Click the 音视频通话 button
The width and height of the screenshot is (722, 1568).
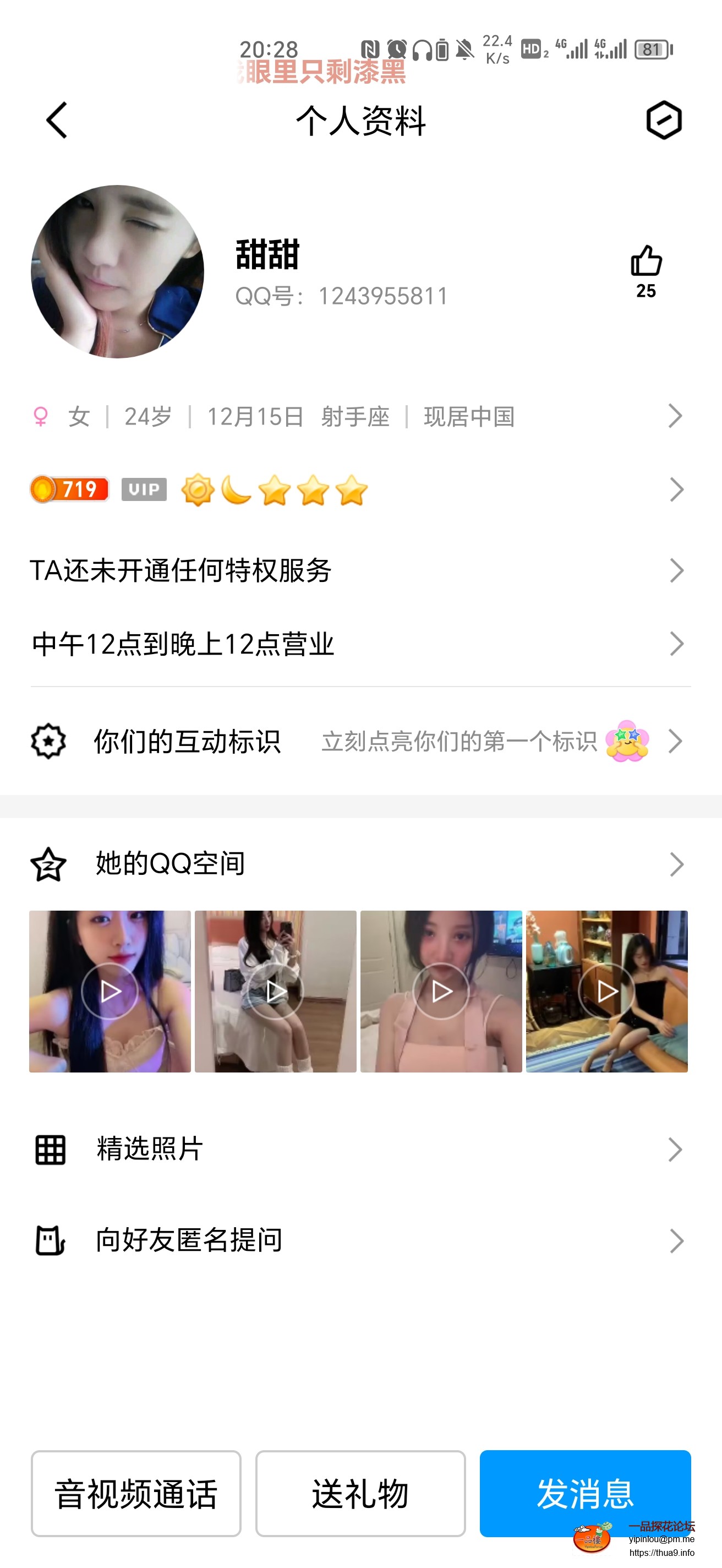[136, 1493]
